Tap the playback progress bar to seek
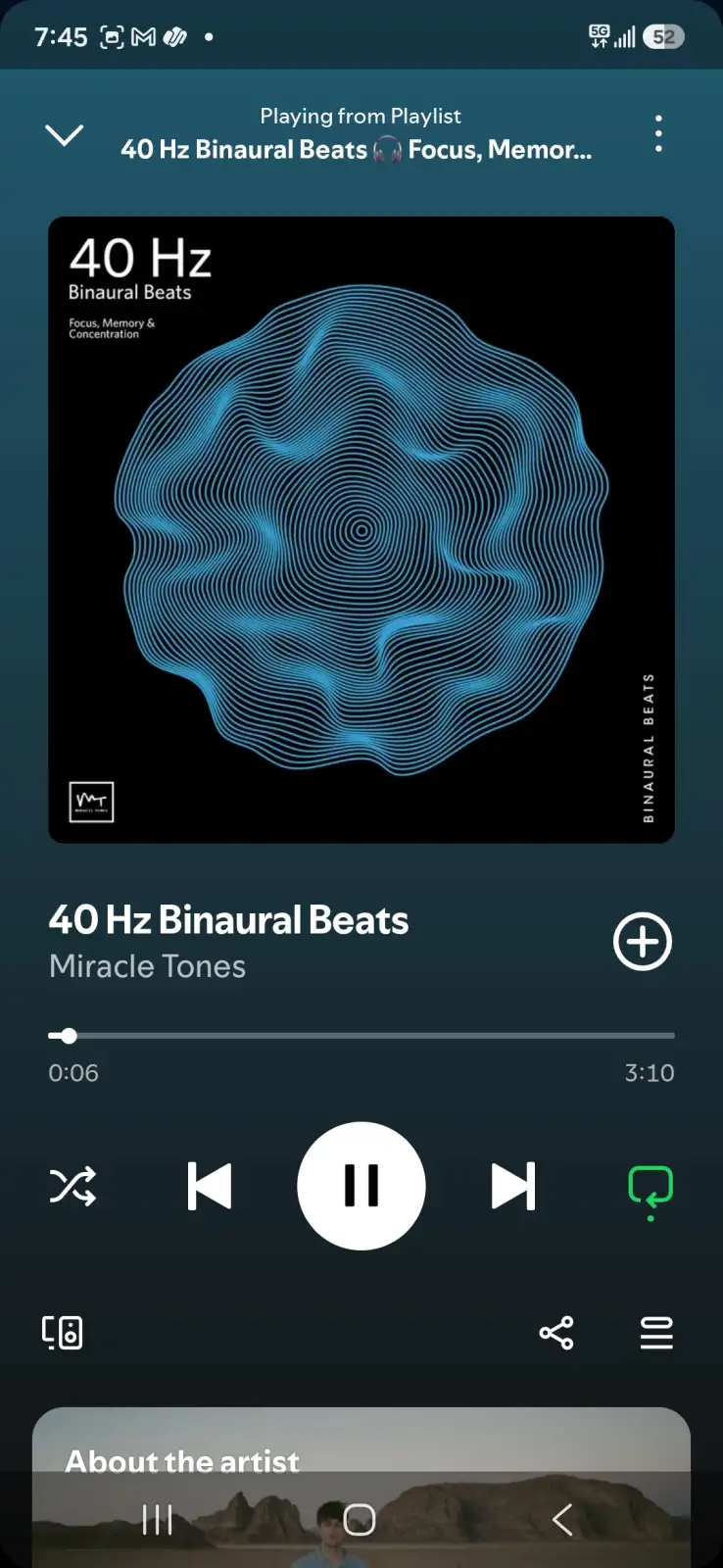723x1568 pixels. coord(361,1035)
